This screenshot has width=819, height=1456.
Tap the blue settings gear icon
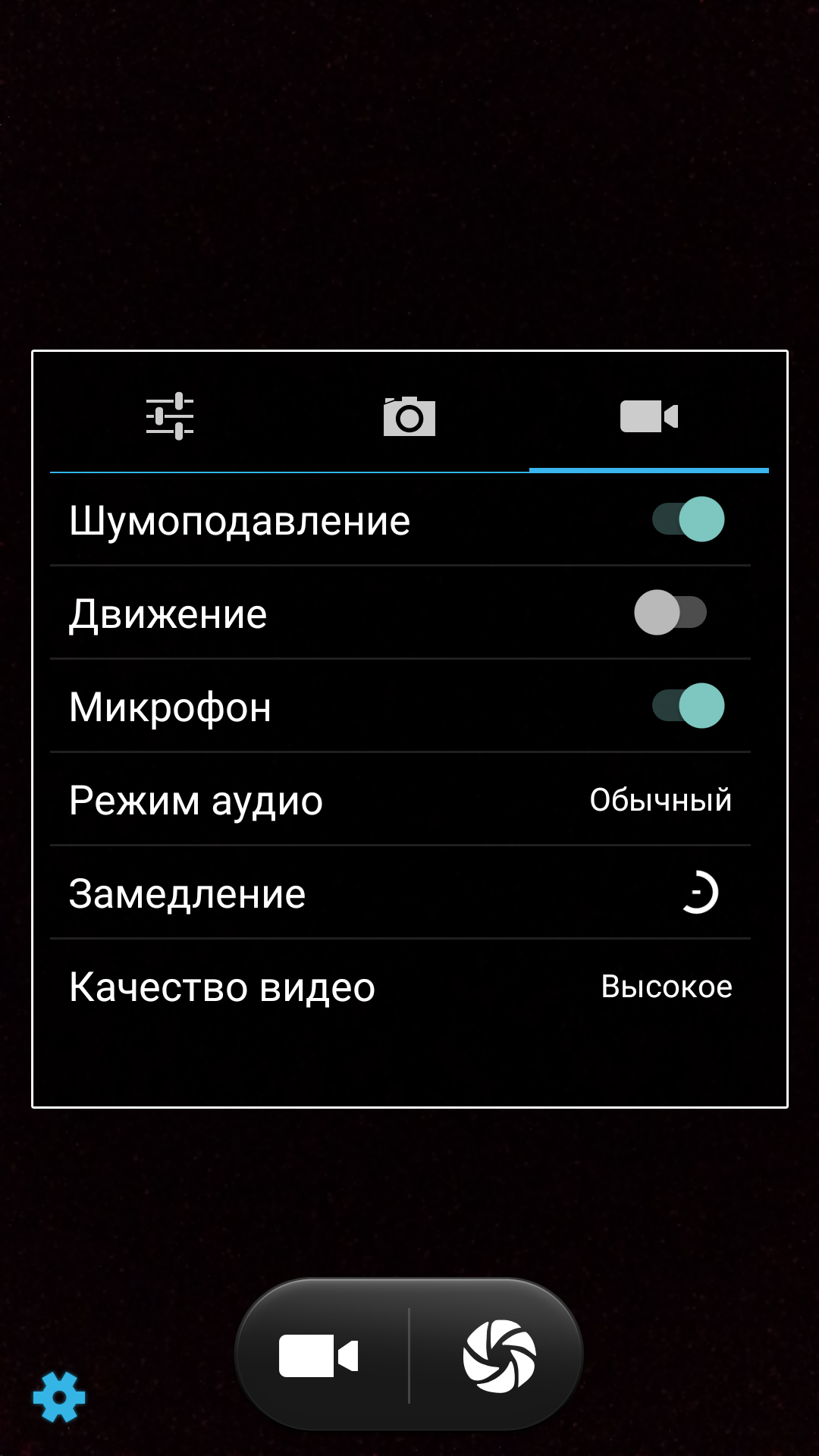59,1397
